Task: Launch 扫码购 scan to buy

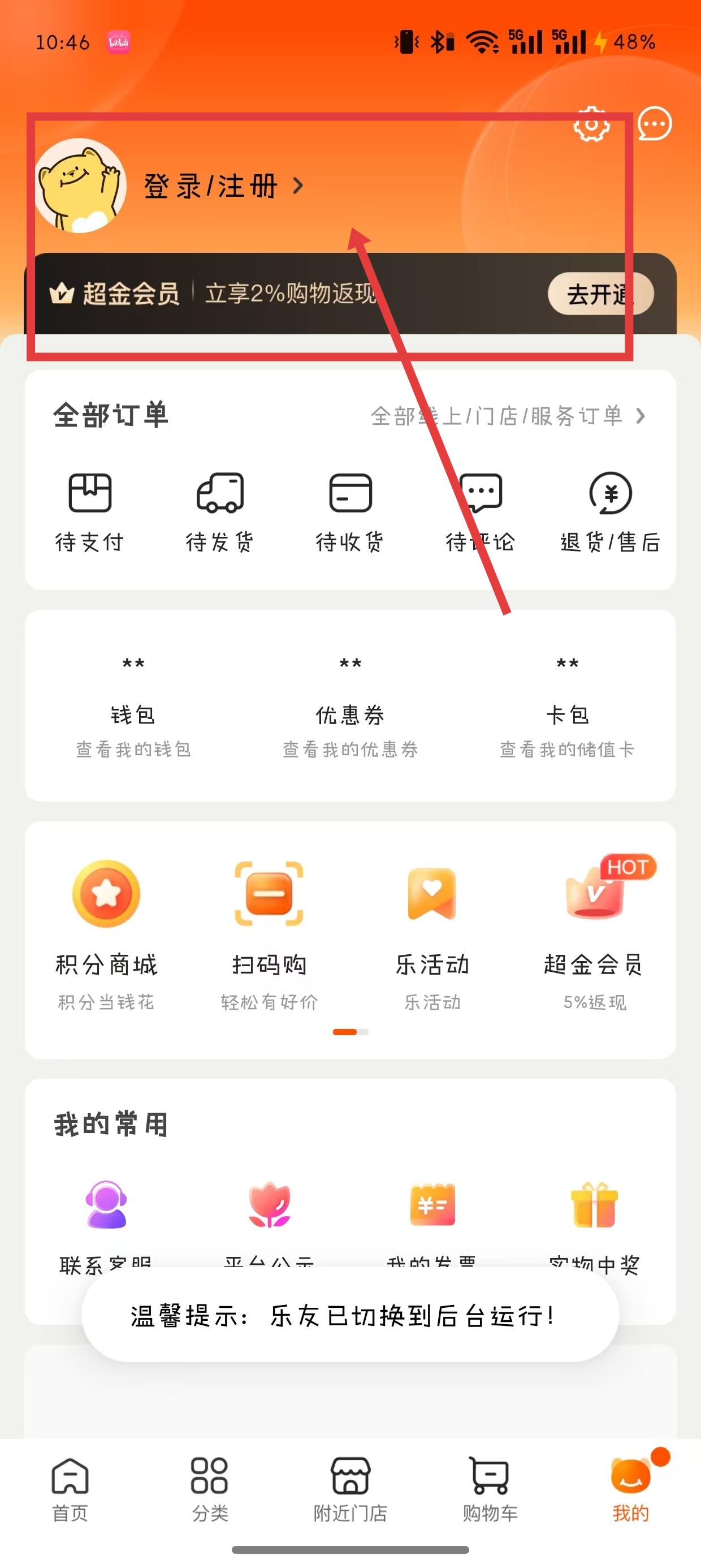Action: pos(269,931)
